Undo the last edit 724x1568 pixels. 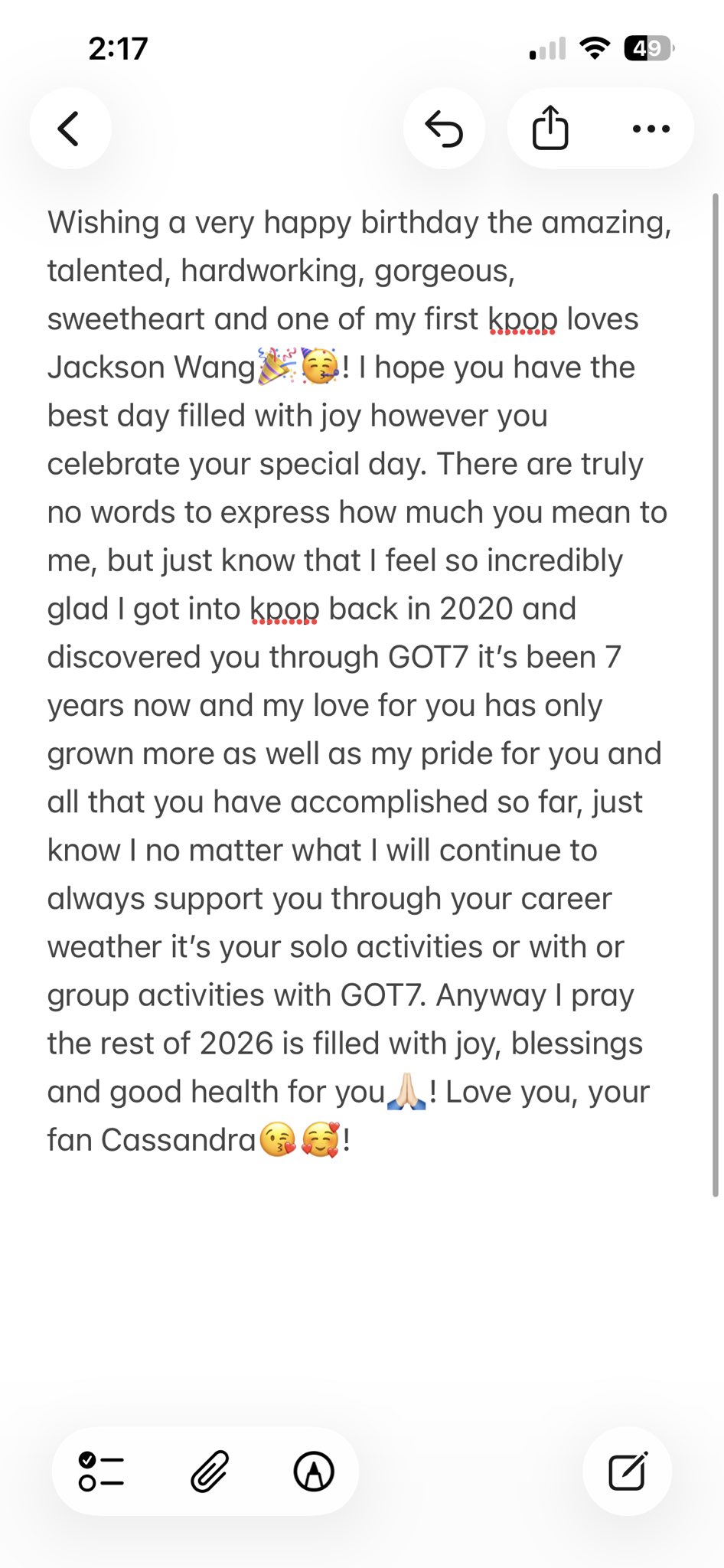[444, 129]
